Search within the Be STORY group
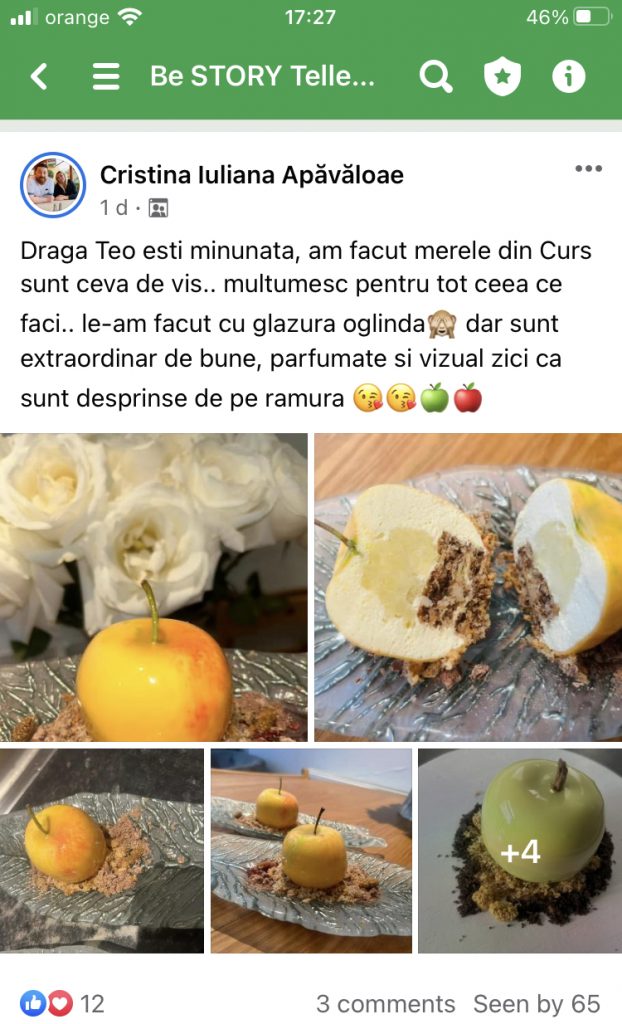 pyautogui.click(x=435, y=77)
